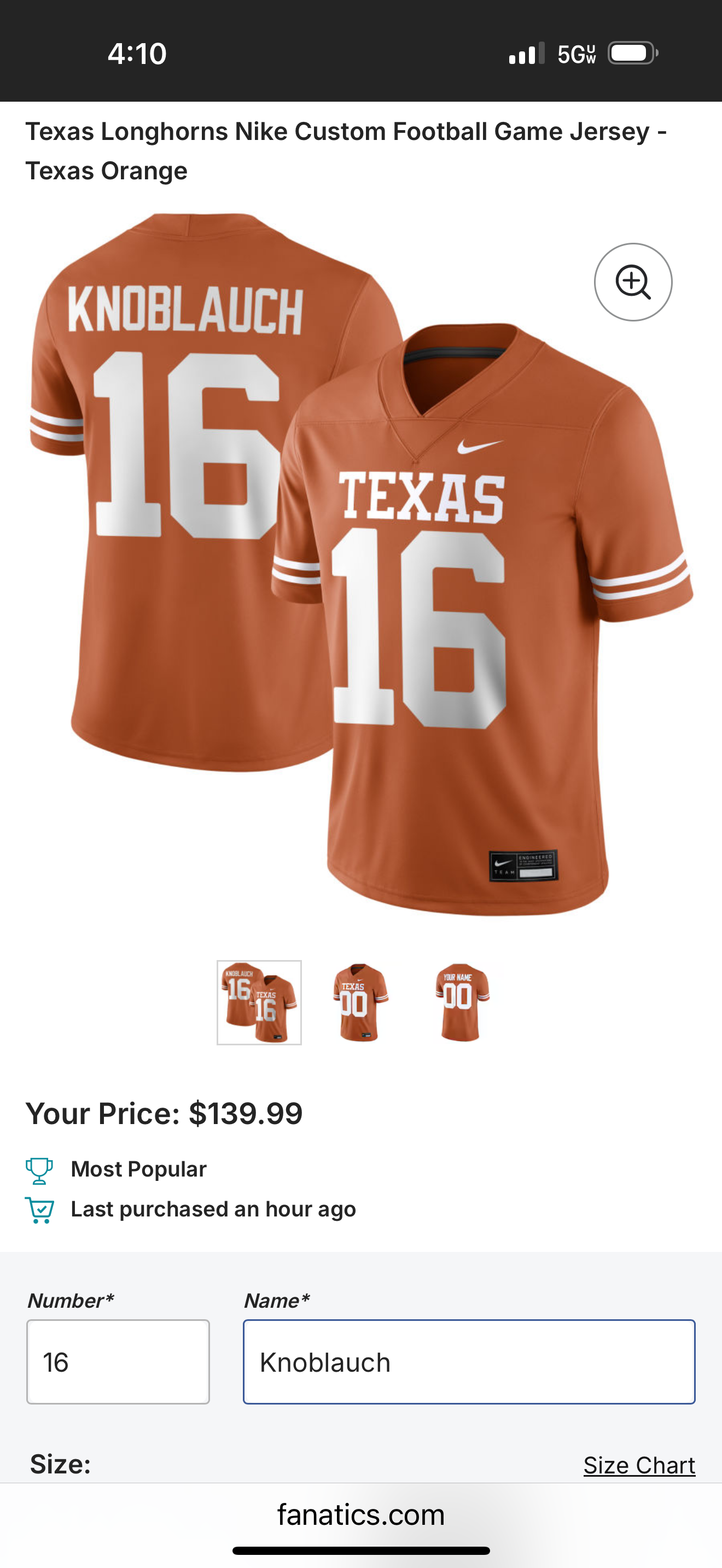View the front-only jersey thumbnail with Texas 00
This screenshot has width=722, height=1568.
tap(360, 1003)
